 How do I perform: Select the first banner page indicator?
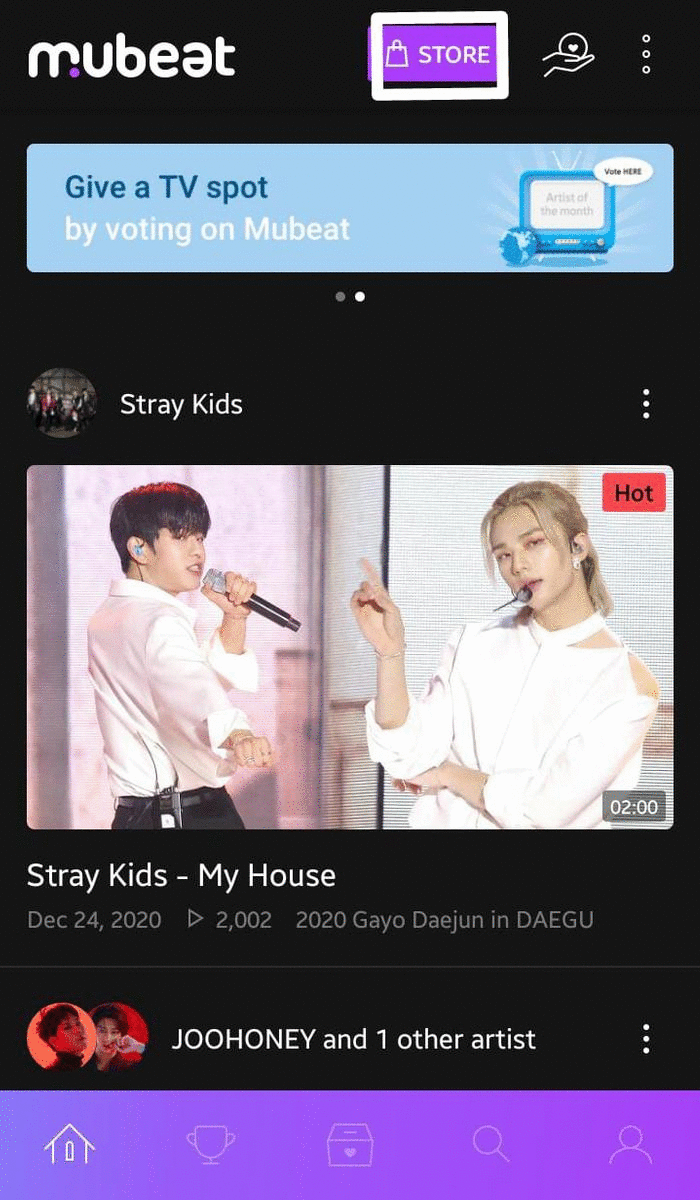(340, 297)
